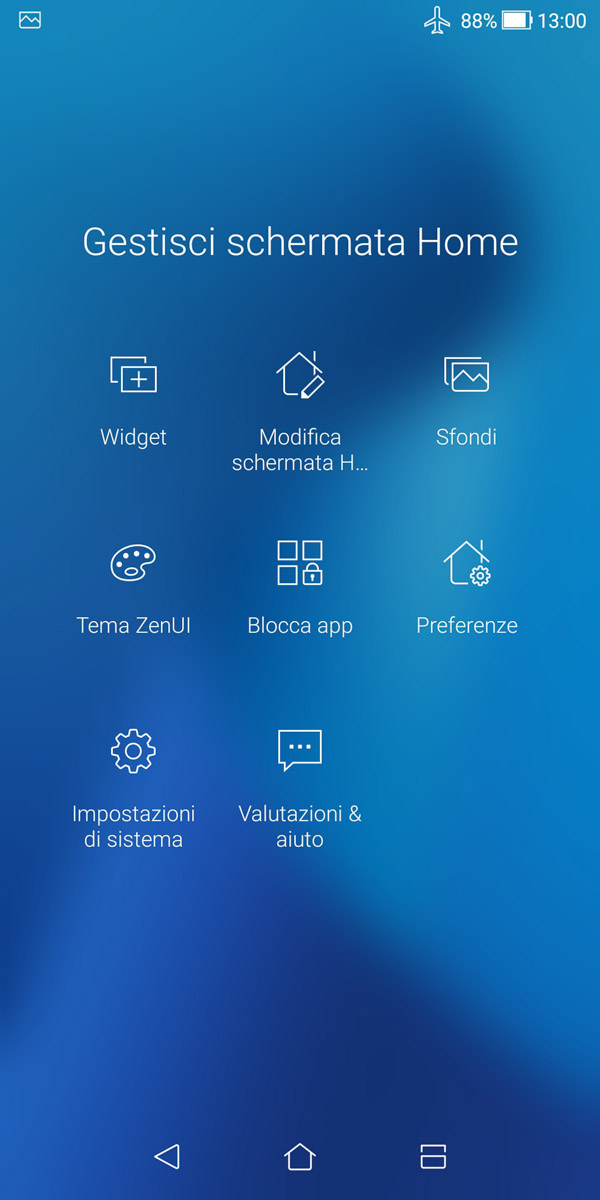Screen dimensions: 600x1200
Task: Tap the system back button
Action: click(167, 1157)
